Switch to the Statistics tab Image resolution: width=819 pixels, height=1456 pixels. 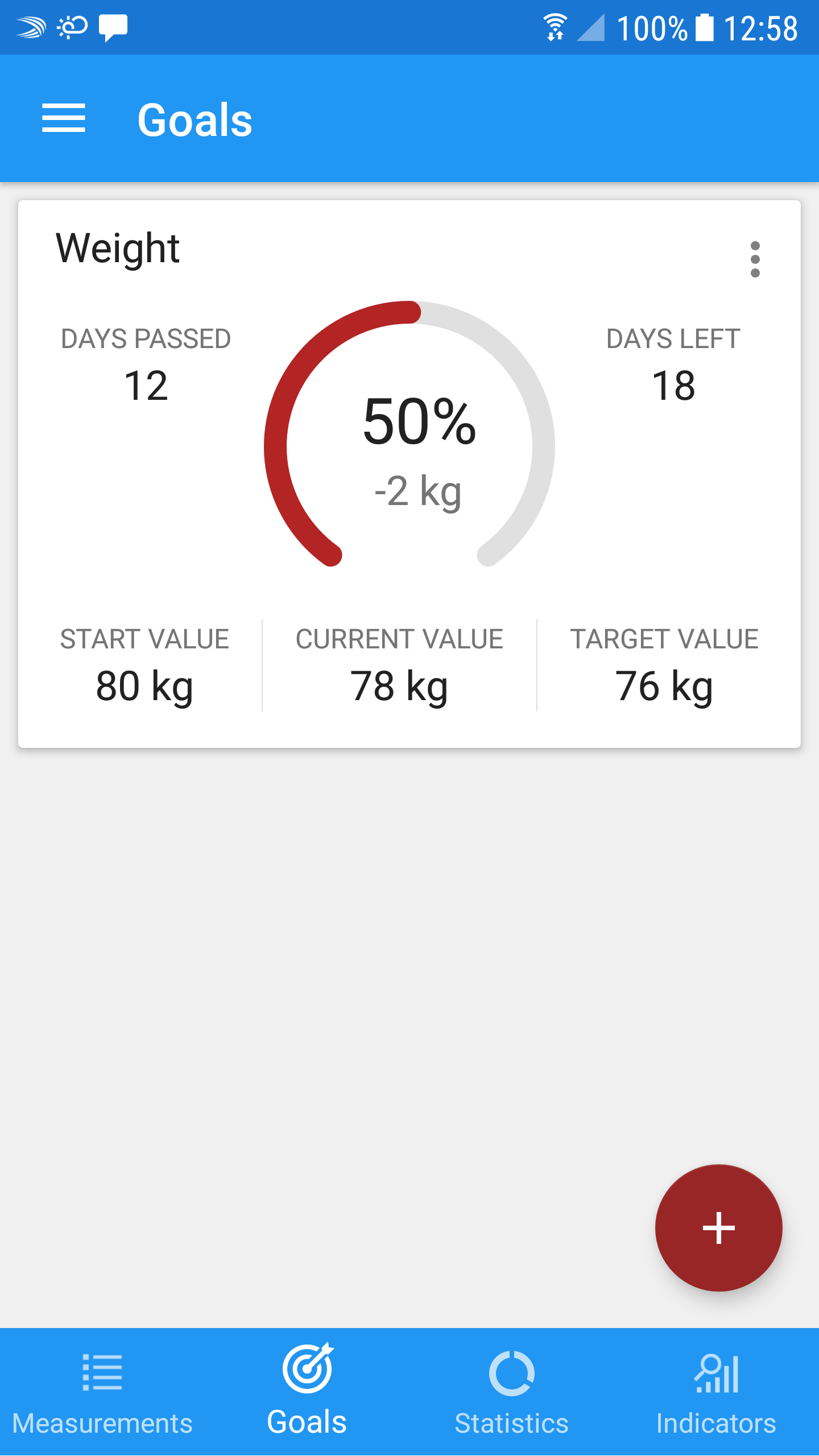(512, 1399)
